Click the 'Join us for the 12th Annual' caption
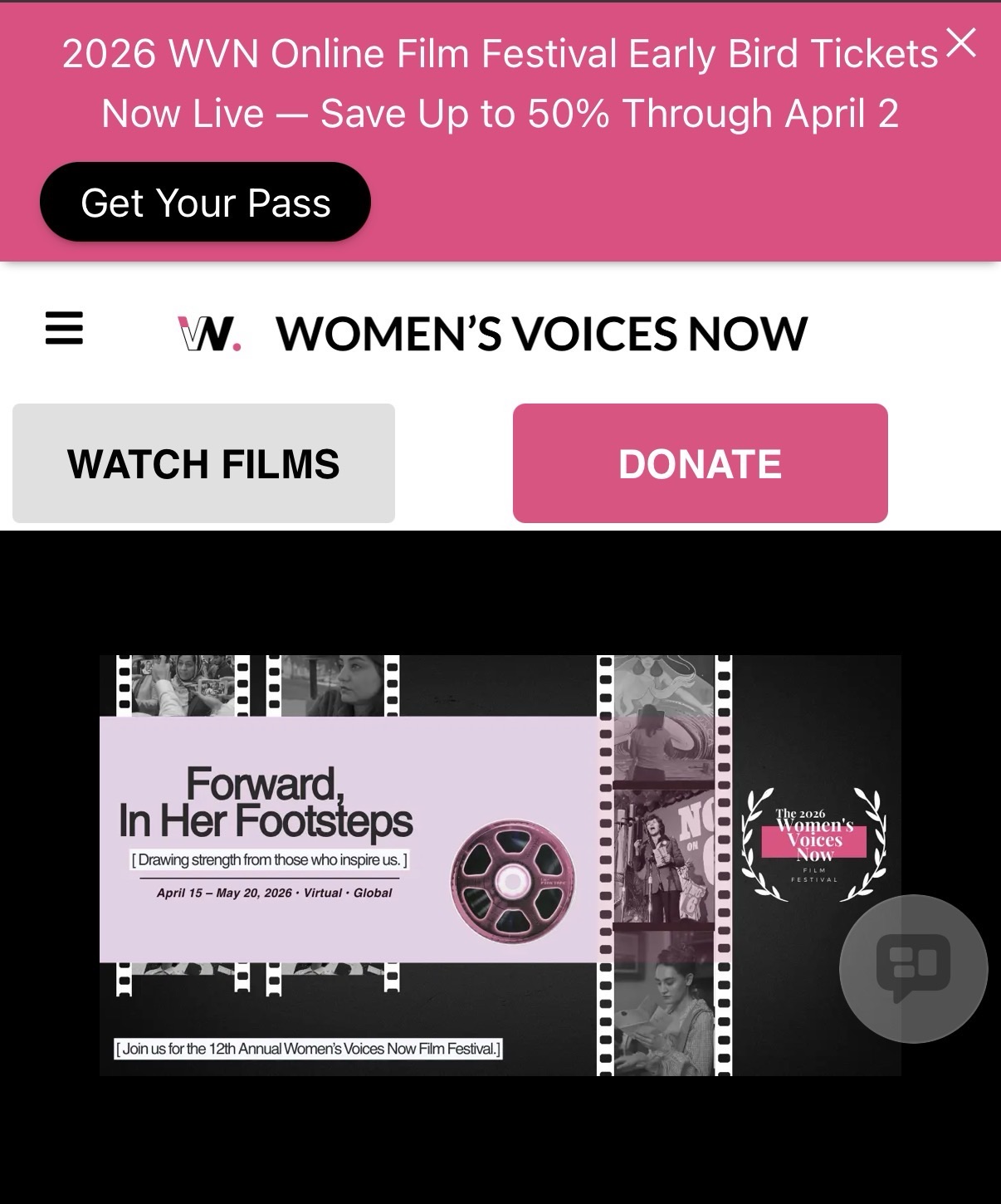The width and height of the screenshot is (1001, 1204). 310,1049
